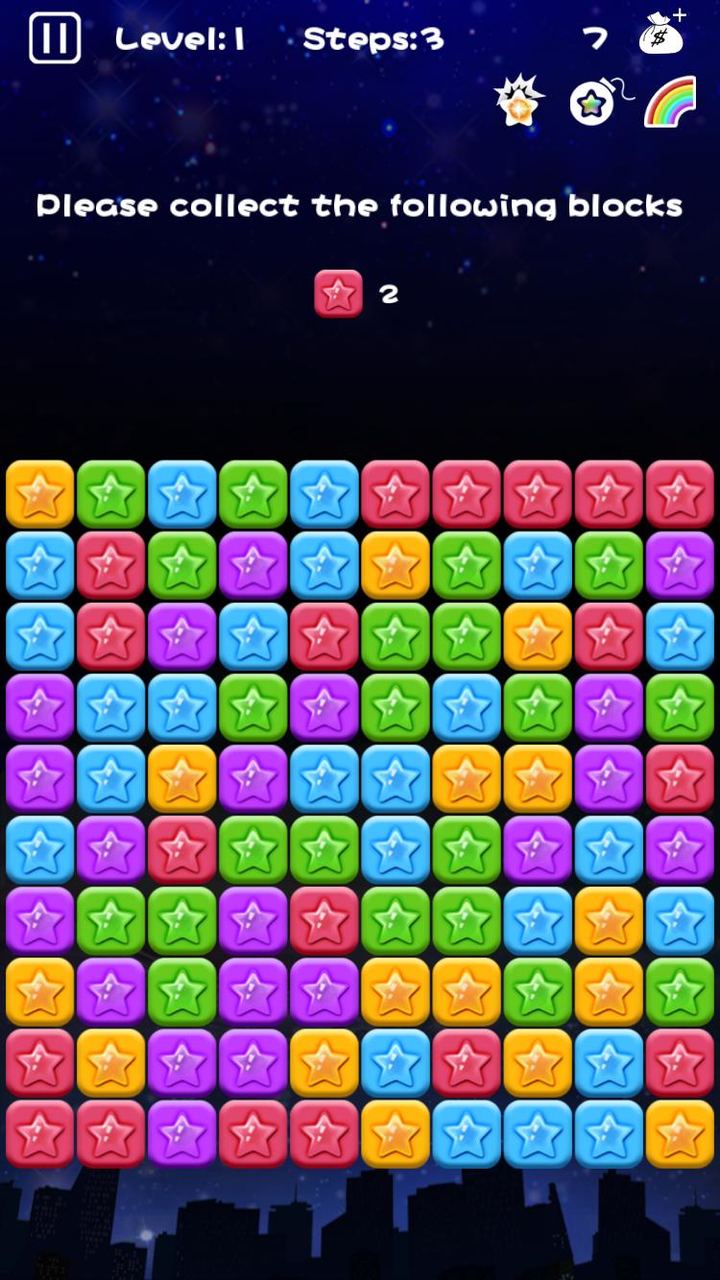Select the hammer burst power-up
The width and height of the screenshot is (720, 1280).
520,102
